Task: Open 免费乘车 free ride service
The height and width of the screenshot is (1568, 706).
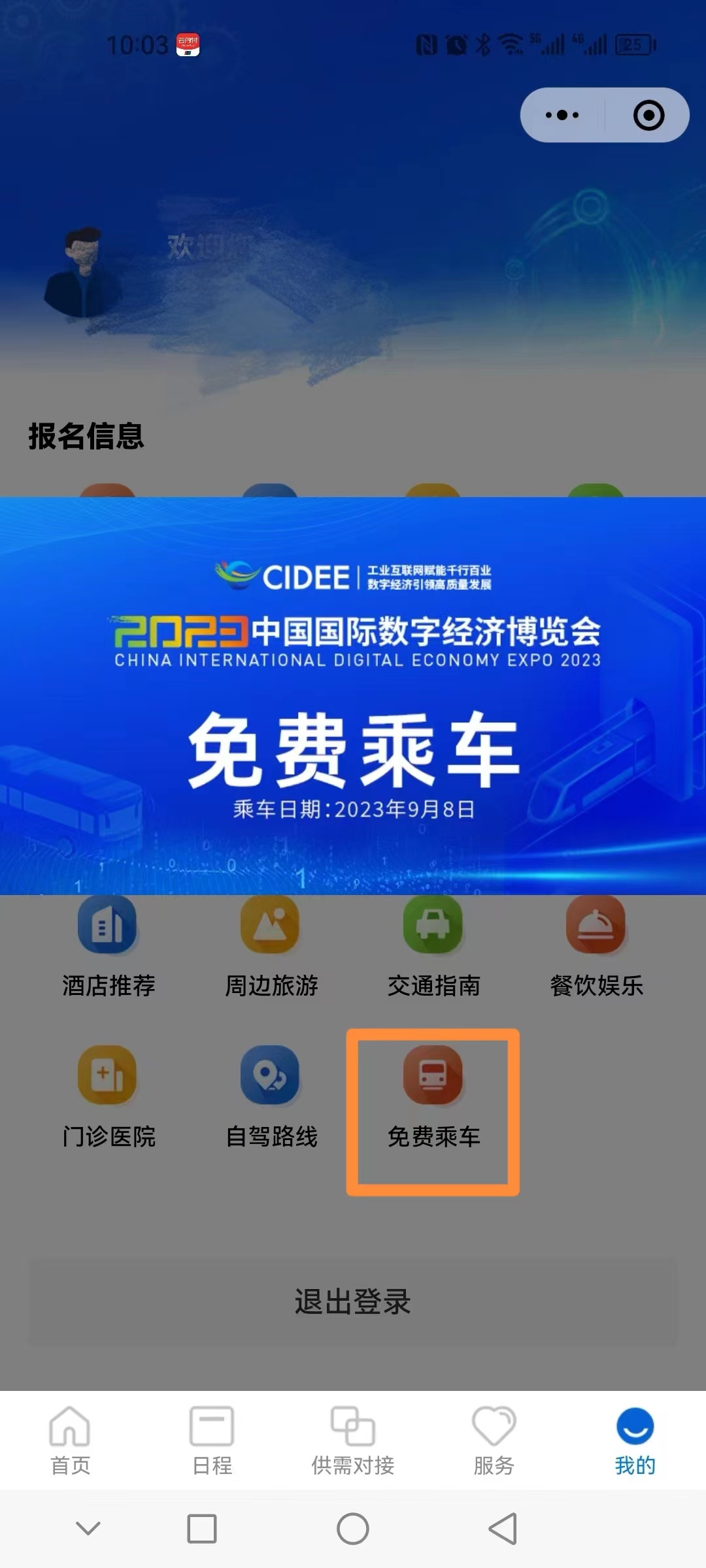Action: (433, 1098)
